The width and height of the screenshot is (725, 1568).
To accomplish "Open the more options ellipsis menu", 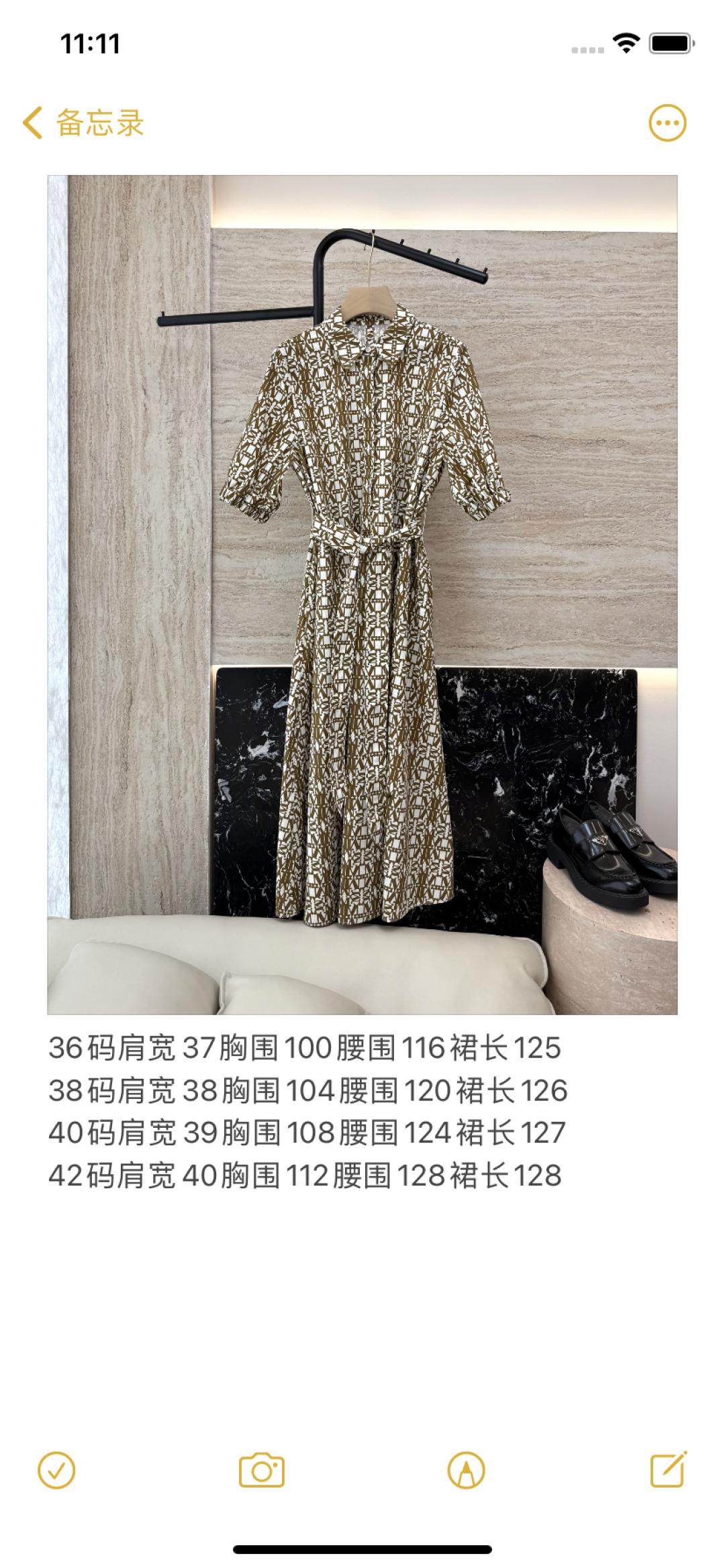I will [667, 123].
